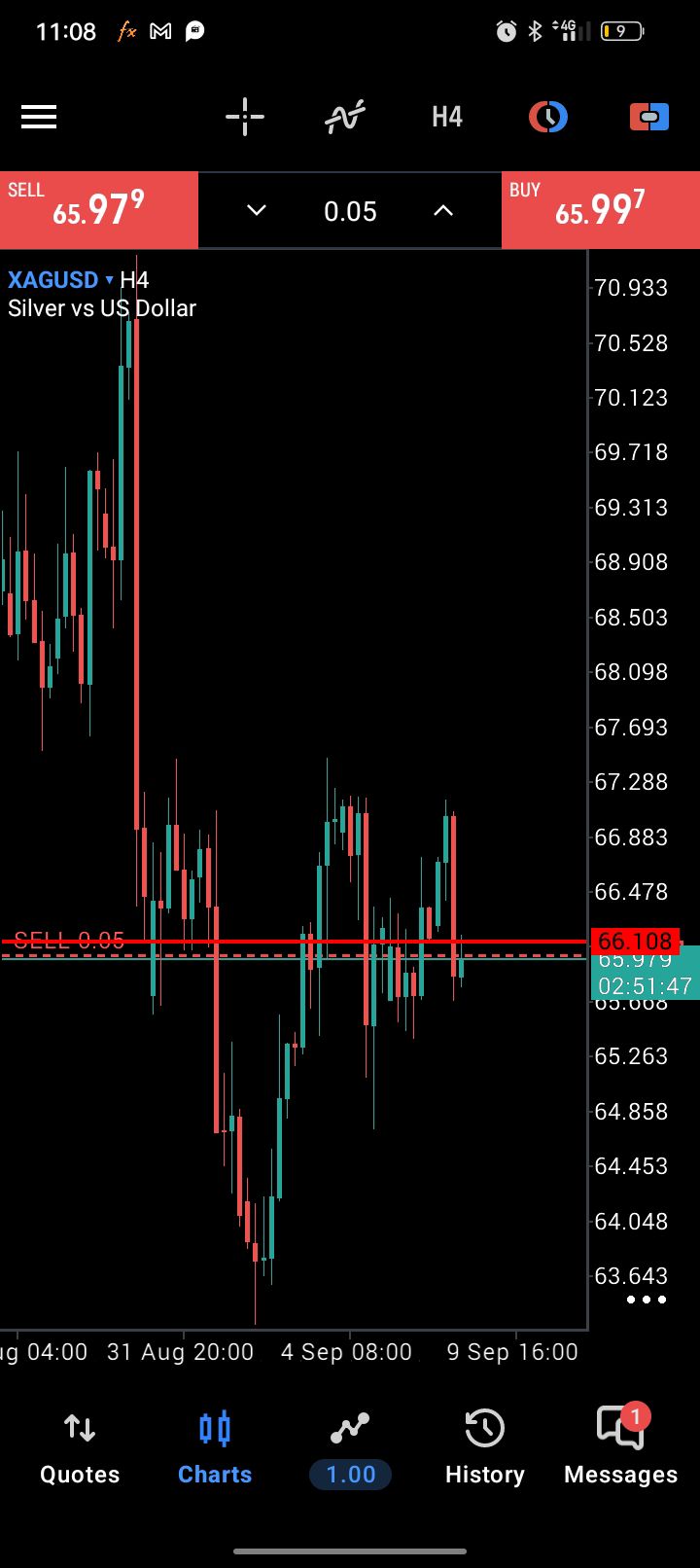Edit the 0.05 lot volume field
700x1568 pixels.
click(x=350, y=211)
